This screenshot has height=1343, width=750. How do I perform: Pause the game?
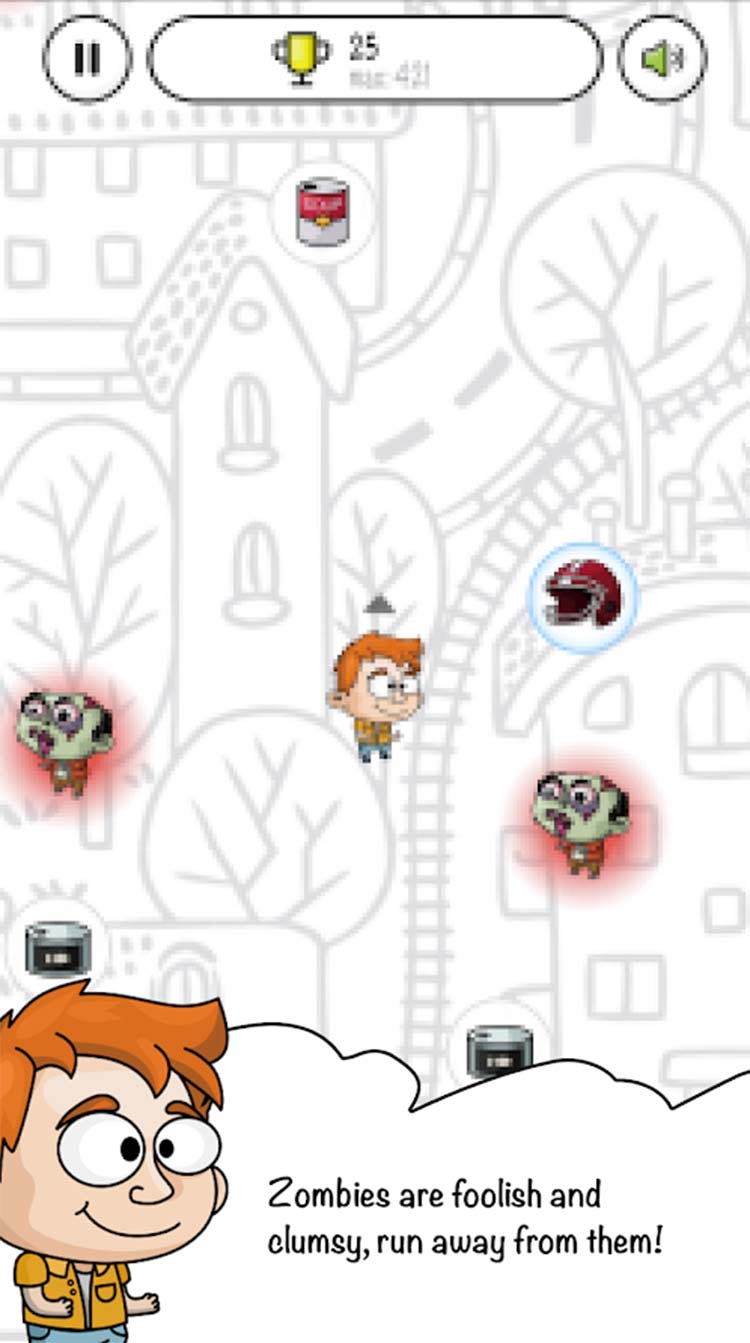pyautogui.click(x=87, y=59)
